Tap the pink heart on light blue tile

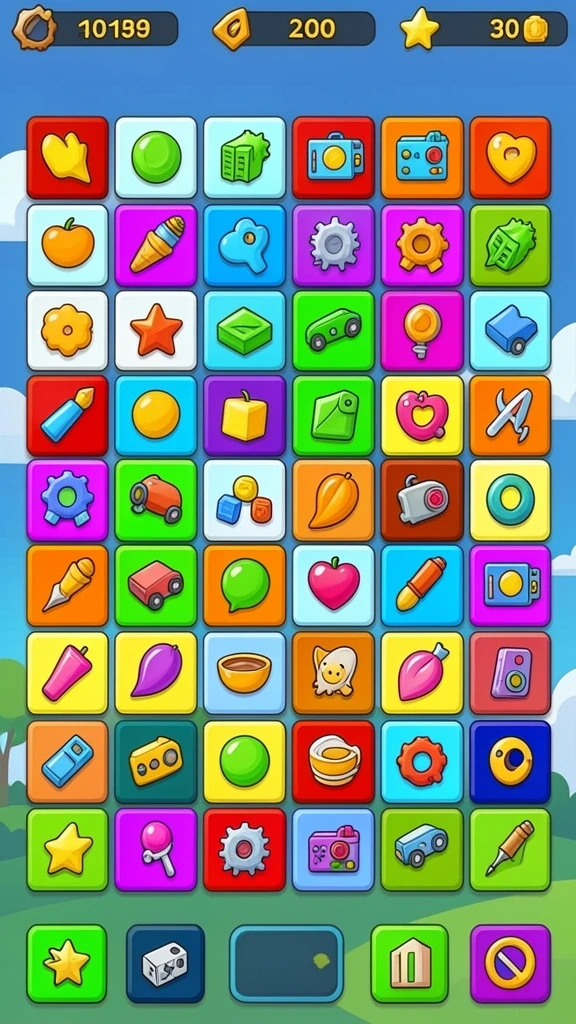[x=333, y=586]
